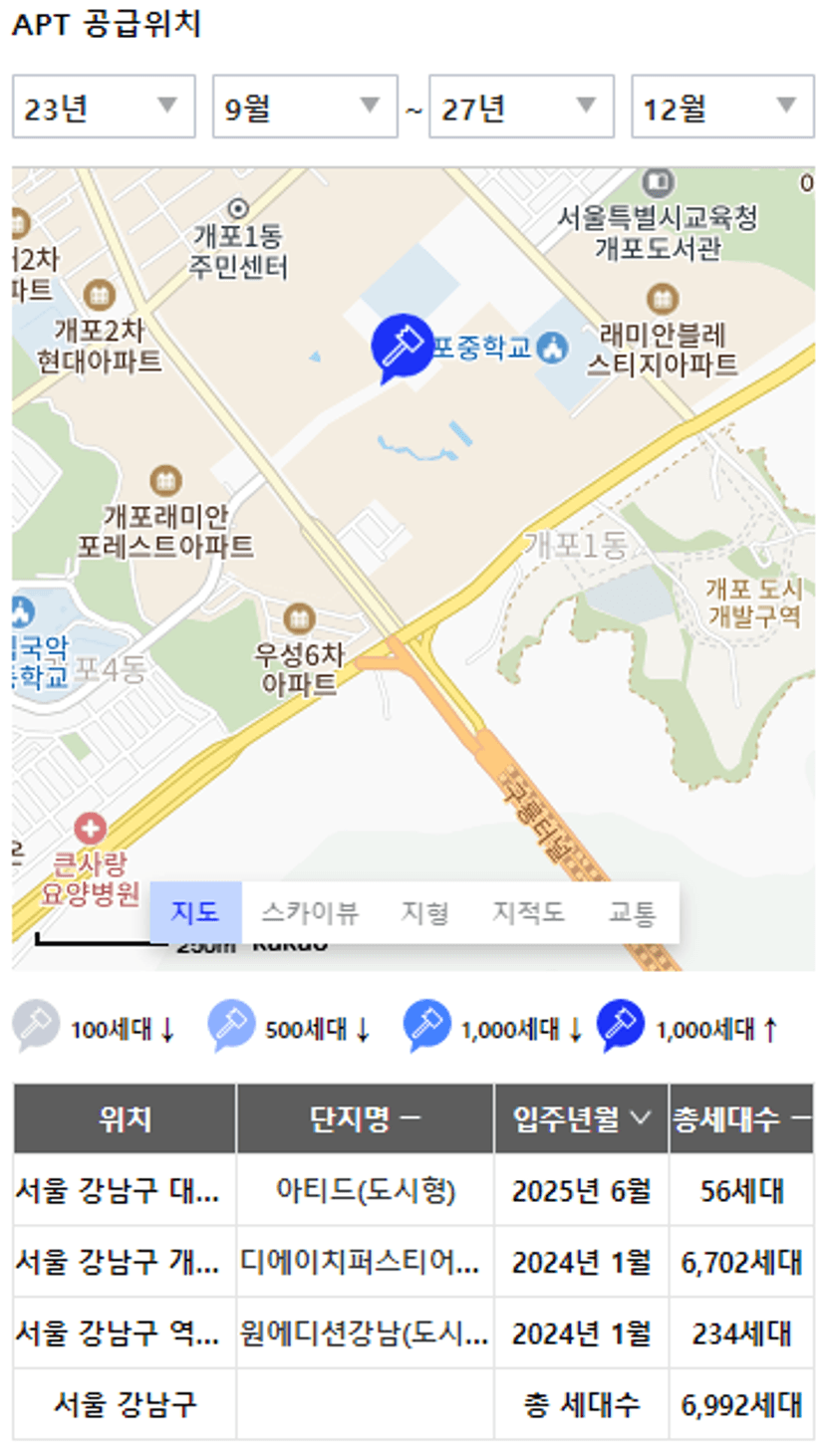Expand the end month dropdown showing 12월

[722, 107]
